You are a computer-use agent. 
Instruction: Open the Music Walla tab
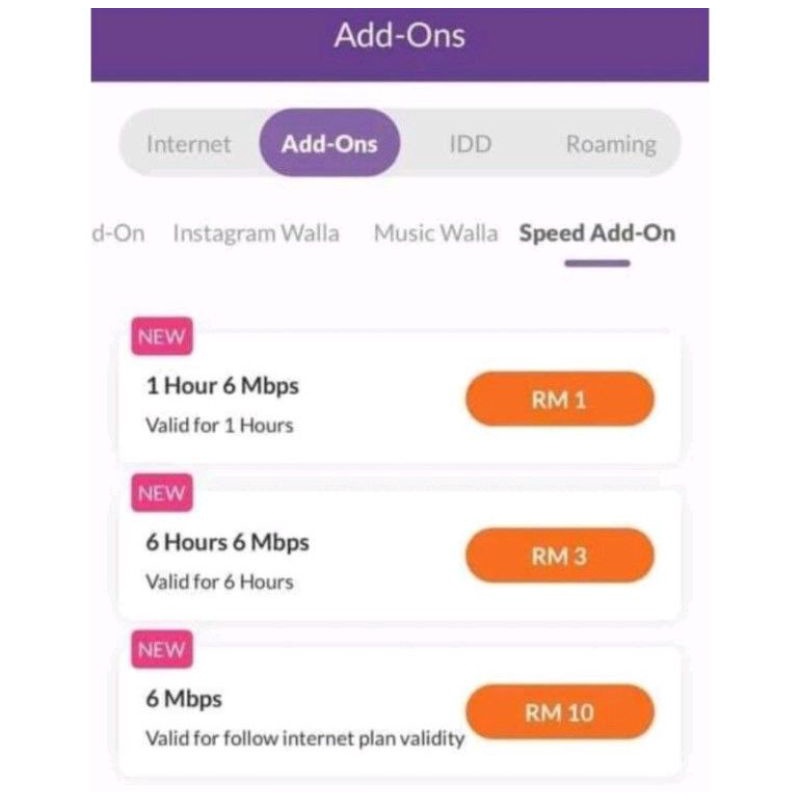pos(436,234)
